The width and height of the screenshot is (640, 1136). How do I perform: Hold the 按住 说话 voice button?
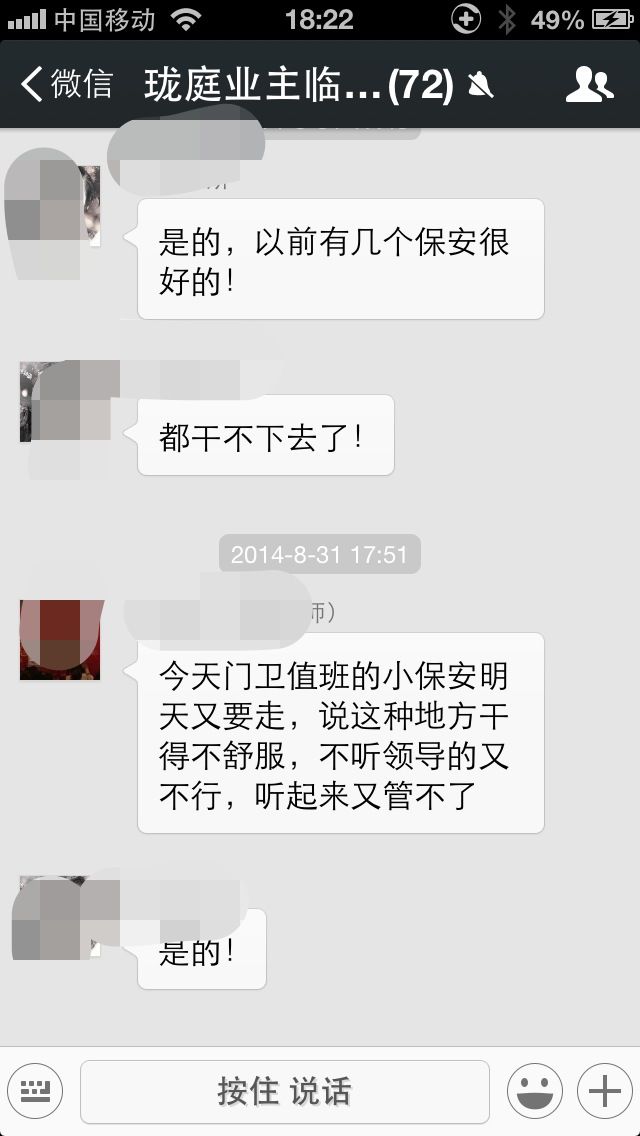click(285, 1091)
